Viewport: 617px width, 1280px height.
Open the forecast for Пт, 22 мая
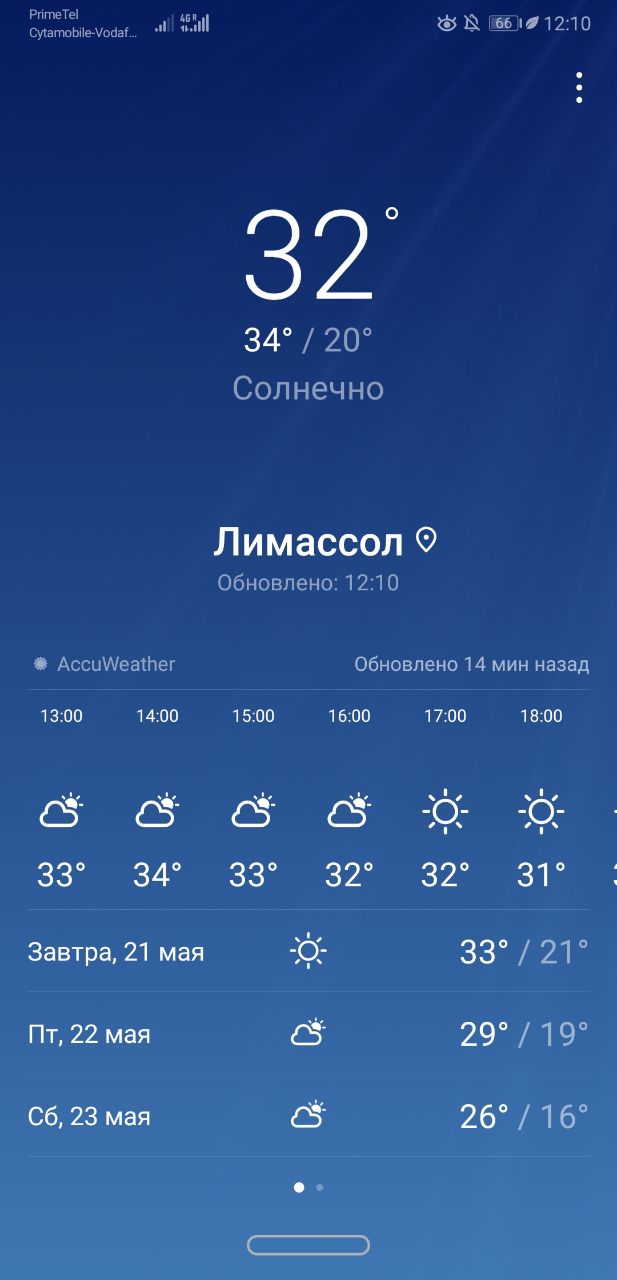point(308,1033)
